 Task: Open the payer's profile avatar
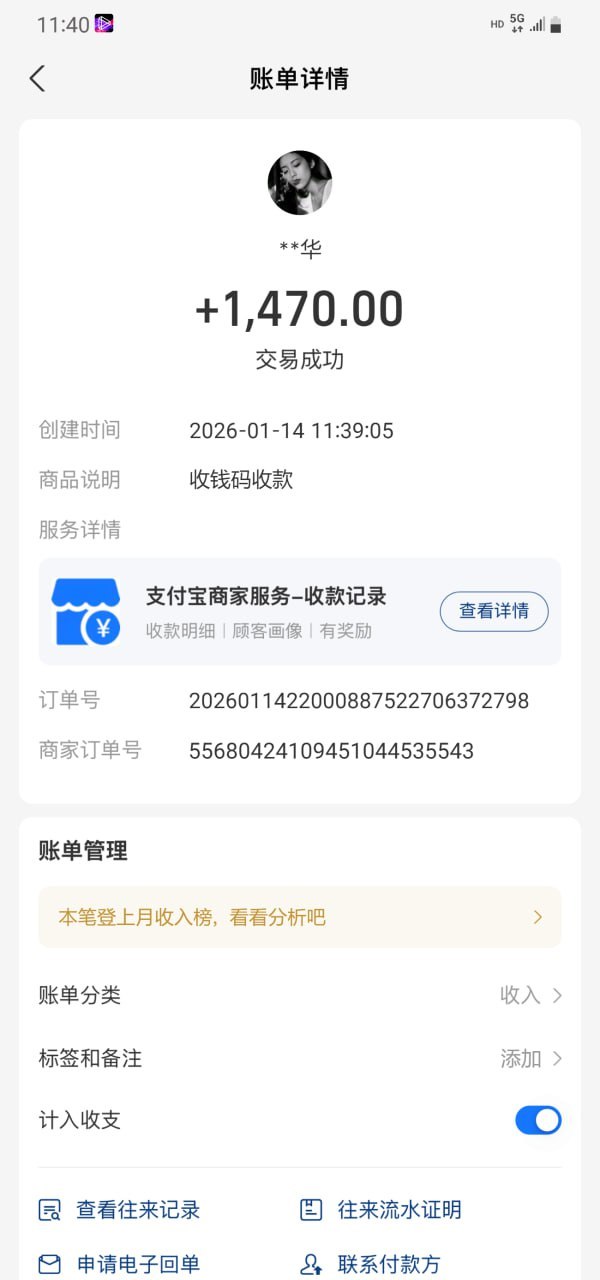tap(300, 183)
